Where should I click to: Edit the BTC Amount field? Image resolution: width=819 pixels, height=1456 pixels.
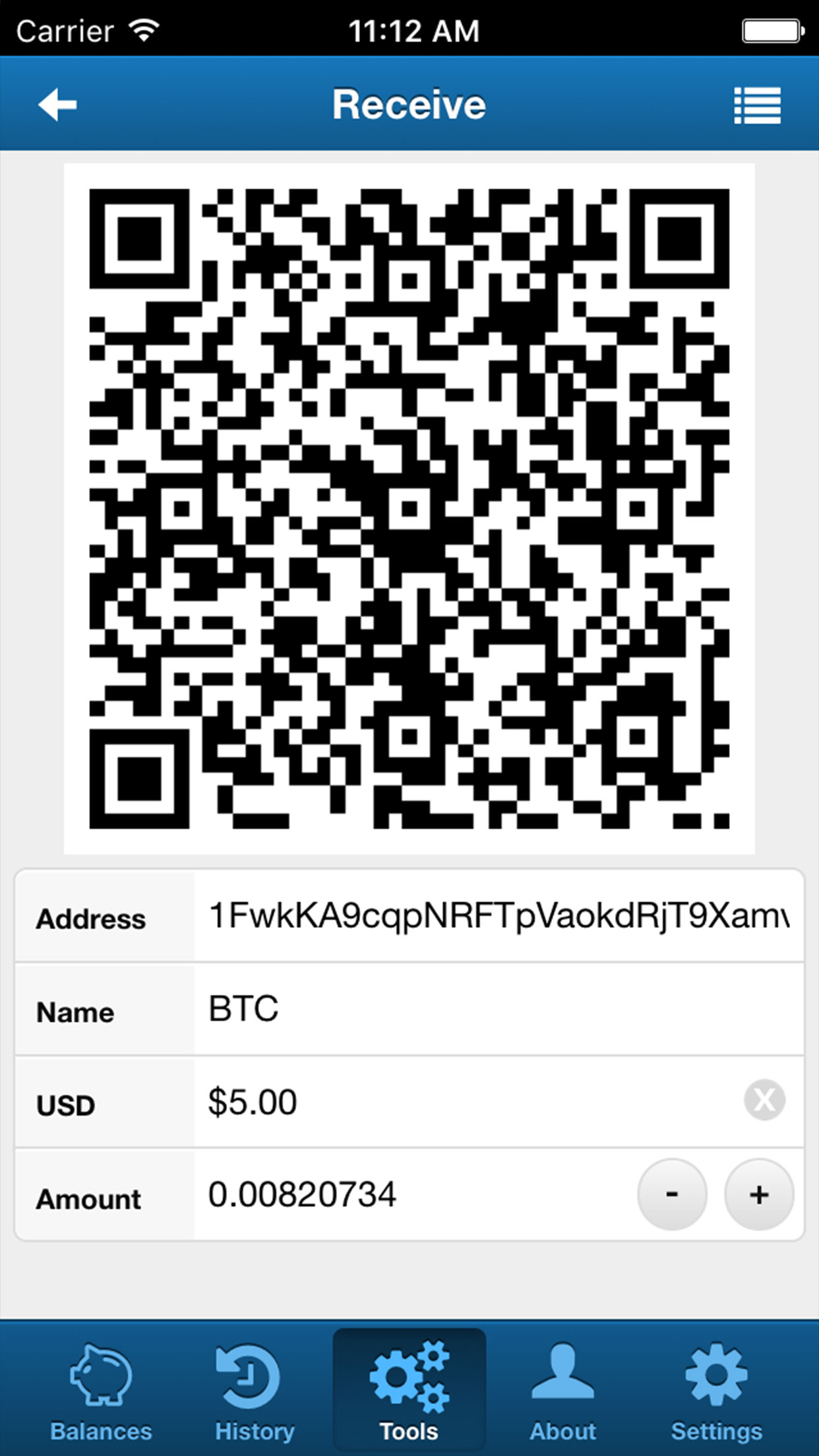point(414,1195)
